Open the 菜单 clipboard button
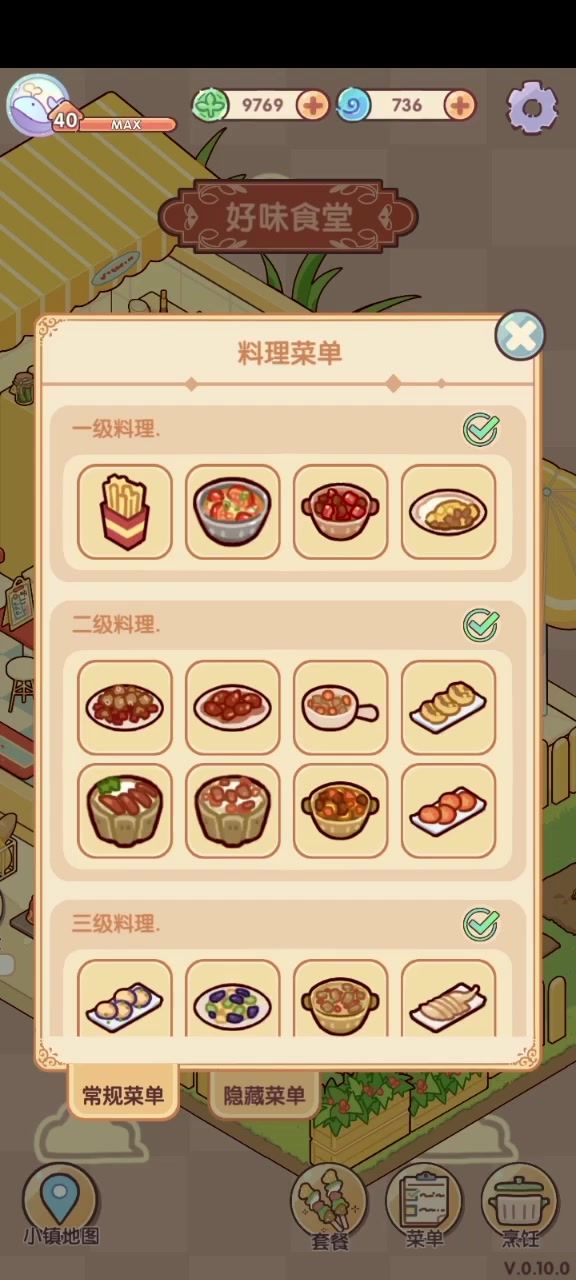This screenshot has width=576, height=1280. click(x=424, y=1207)
